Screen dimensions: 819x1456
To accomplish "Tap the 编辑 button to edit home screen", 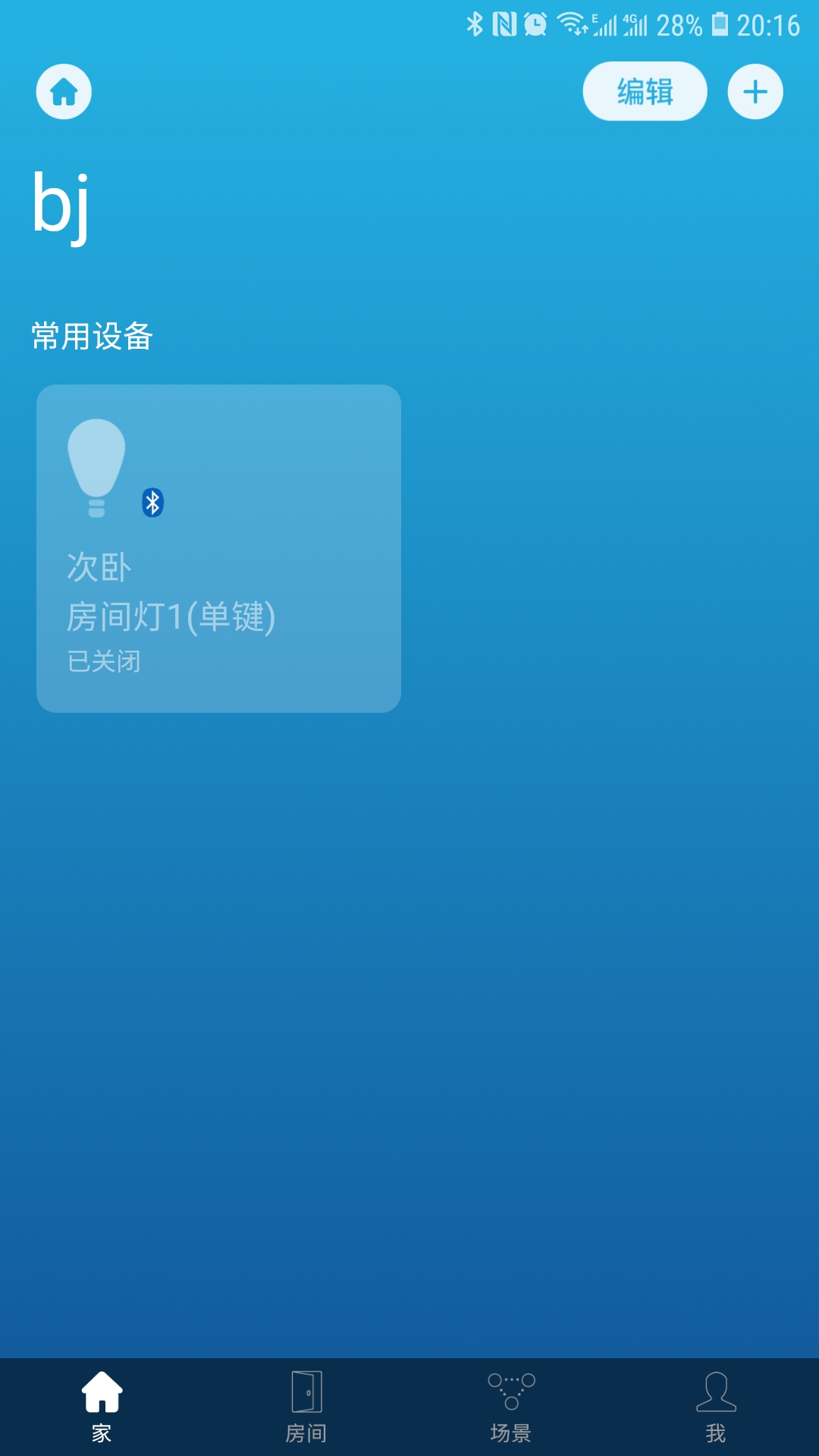I will 645,90.
